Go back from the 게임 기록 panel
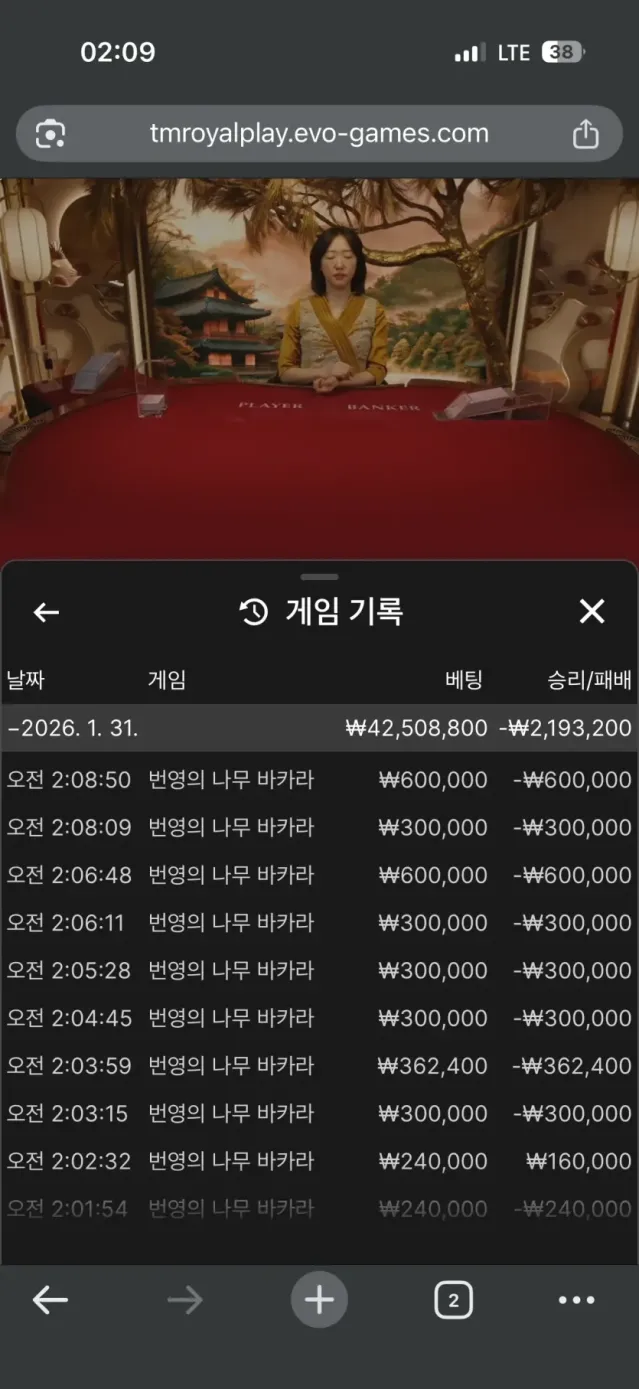 [x=46, y=612]
